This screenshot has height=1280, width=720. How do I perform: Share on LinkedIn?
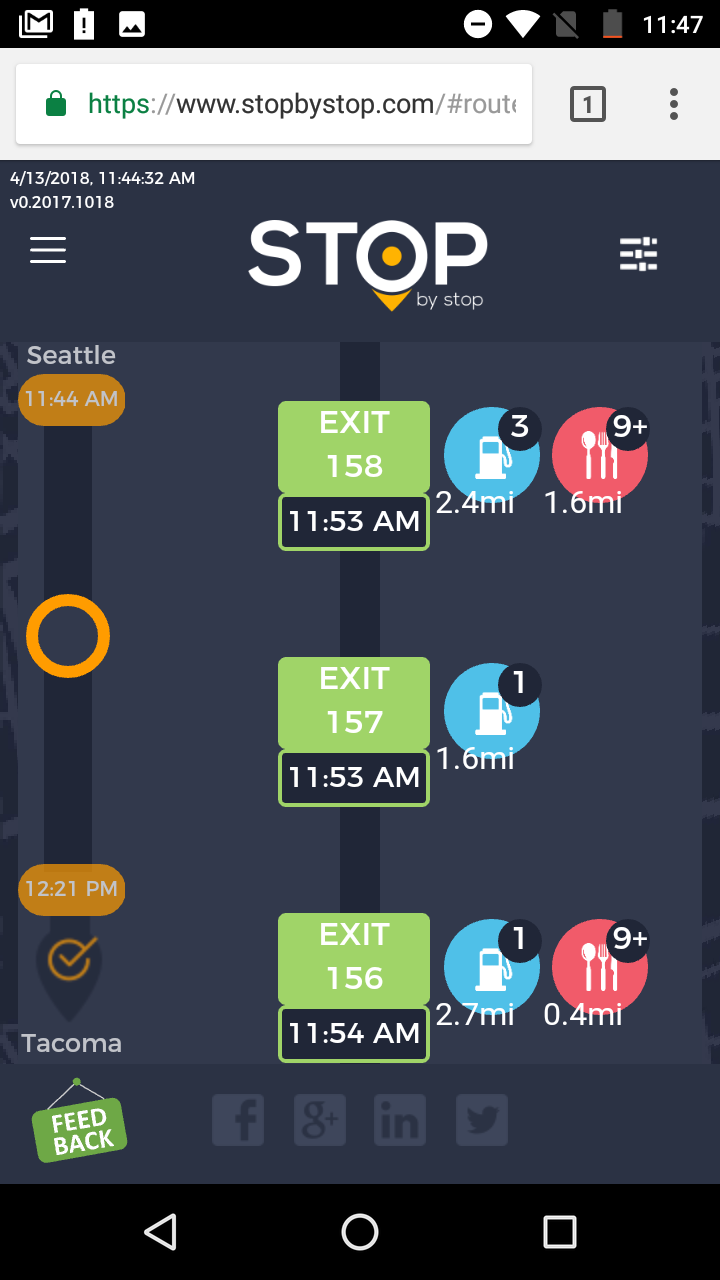point(400,1120)
